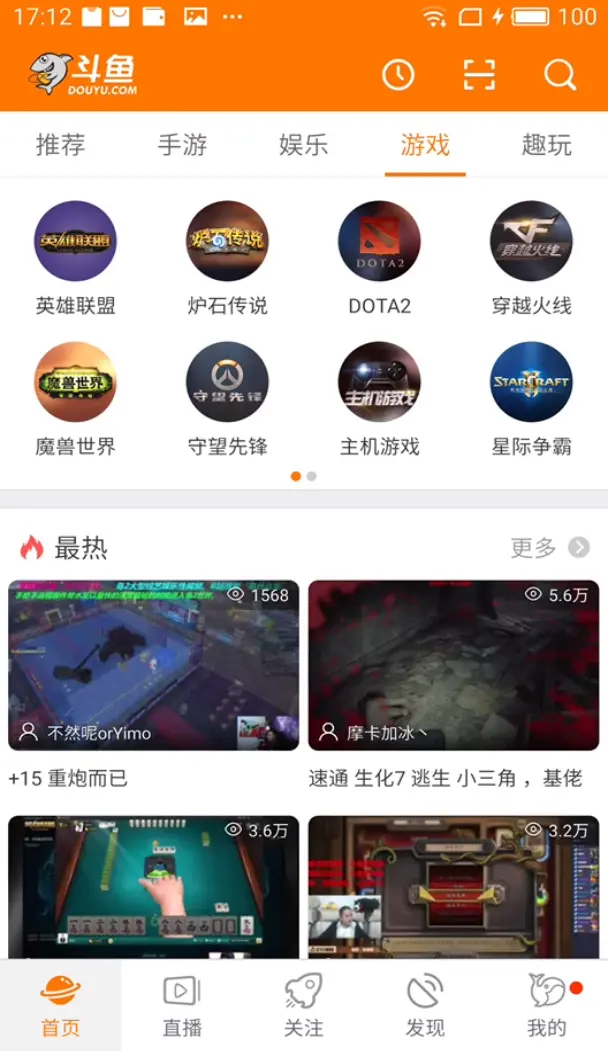Switch to the 趣玩 tab
The height and width of the screenshot is (1051, 608).
(x=546, y=145)
